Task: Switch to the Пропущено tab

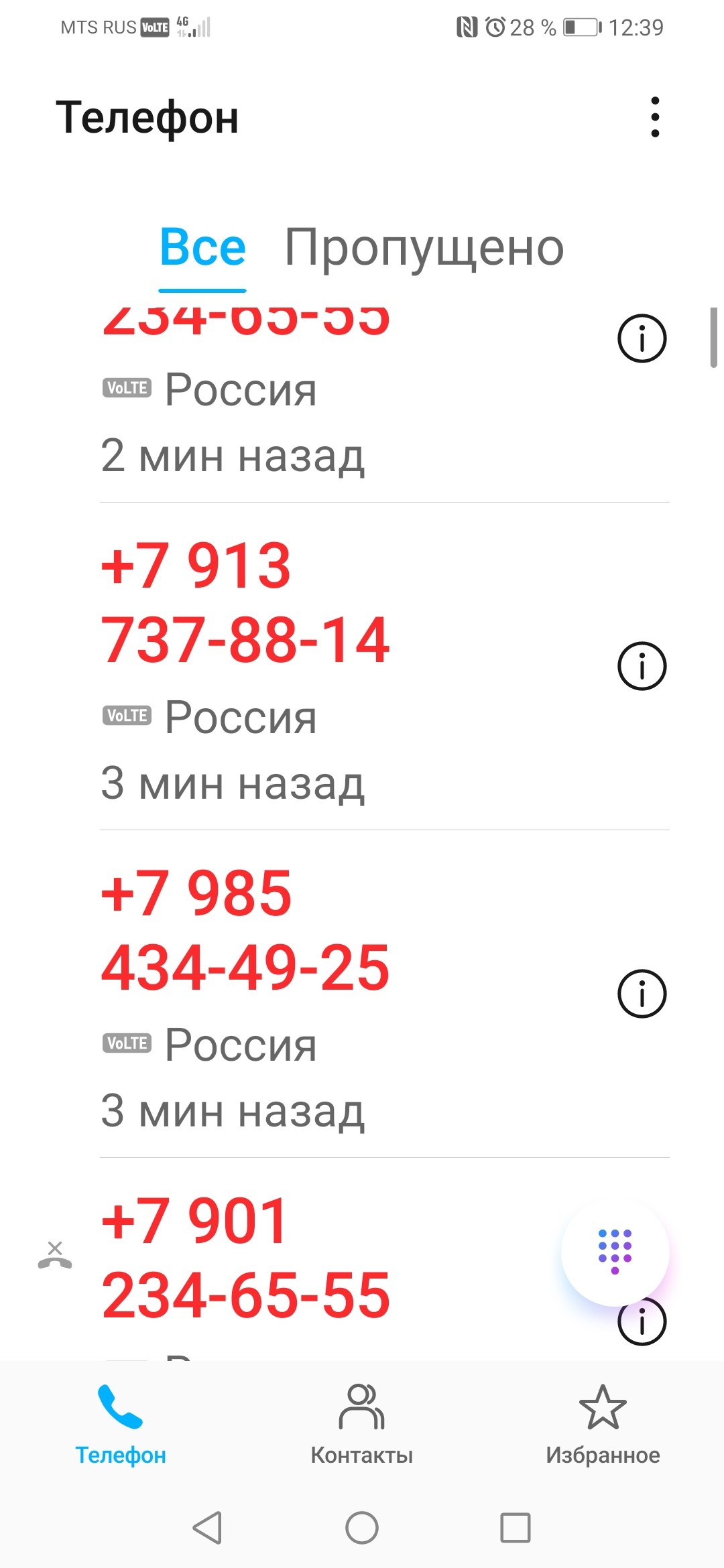Action: click(x=424, y=247)
